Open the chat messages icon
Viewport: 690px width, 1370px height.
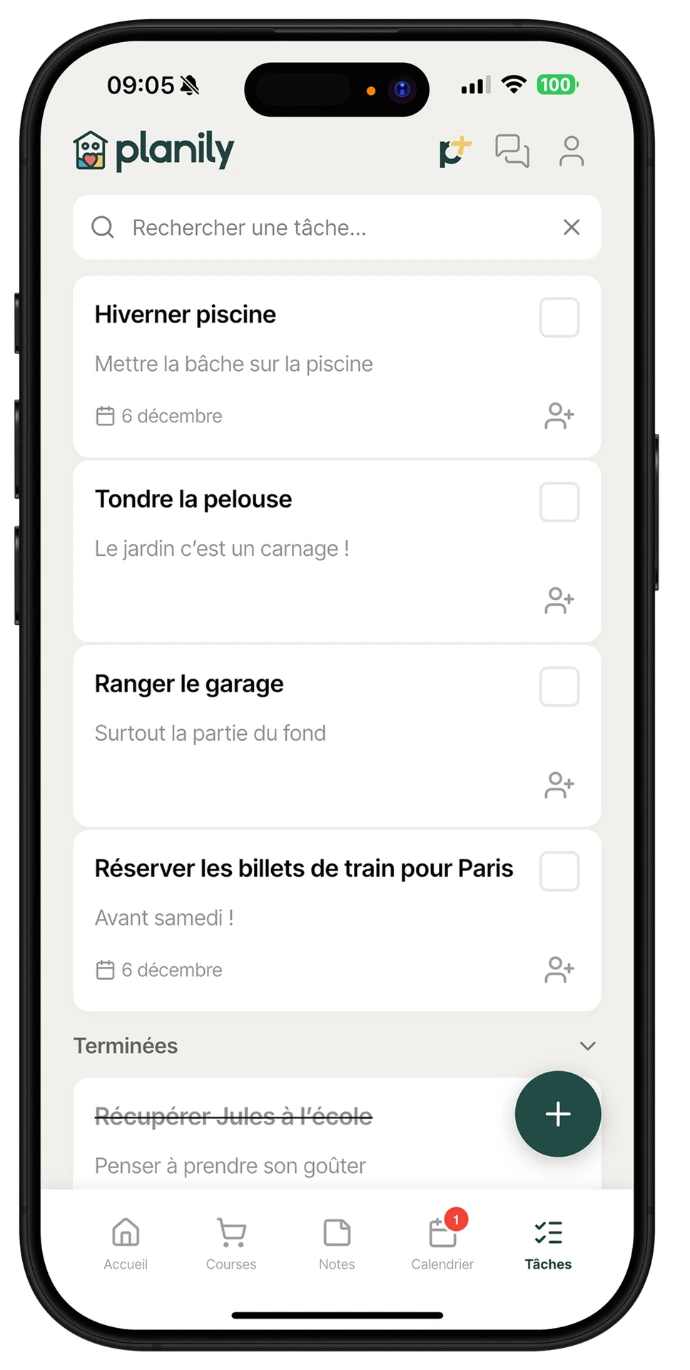pos(512,152)
